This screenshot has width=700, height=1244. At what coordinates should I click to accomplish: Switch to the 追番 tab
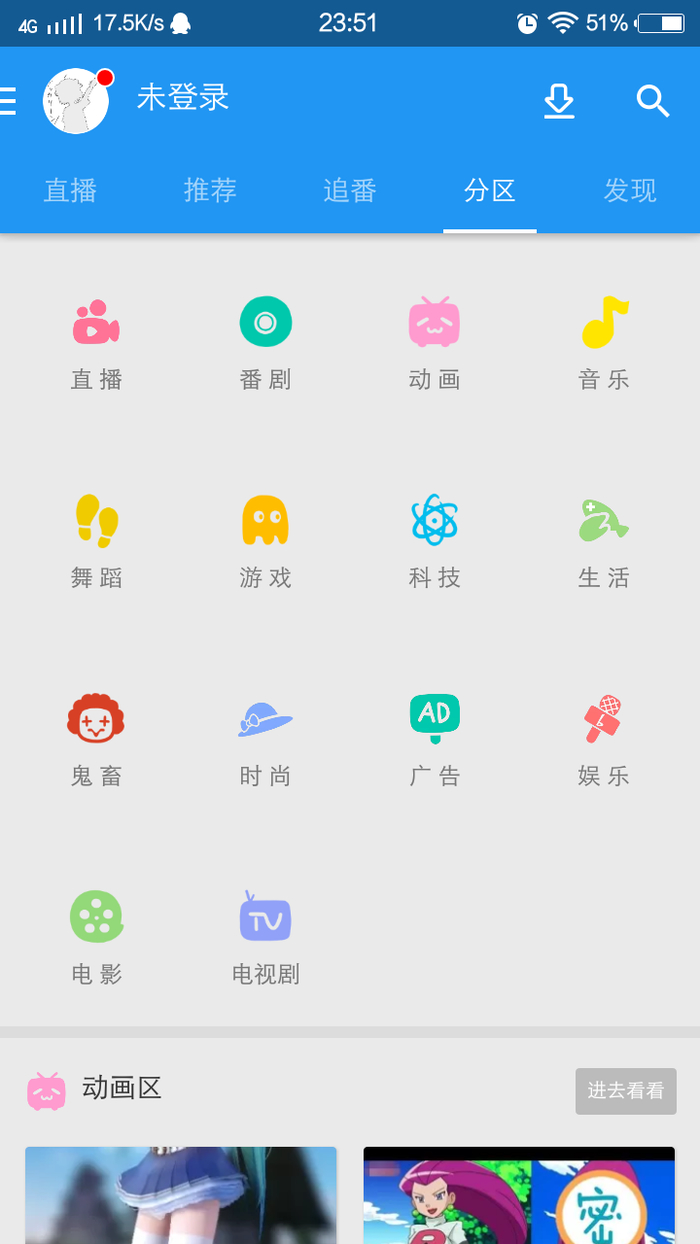pyautogui.click(x=350, y=190)
